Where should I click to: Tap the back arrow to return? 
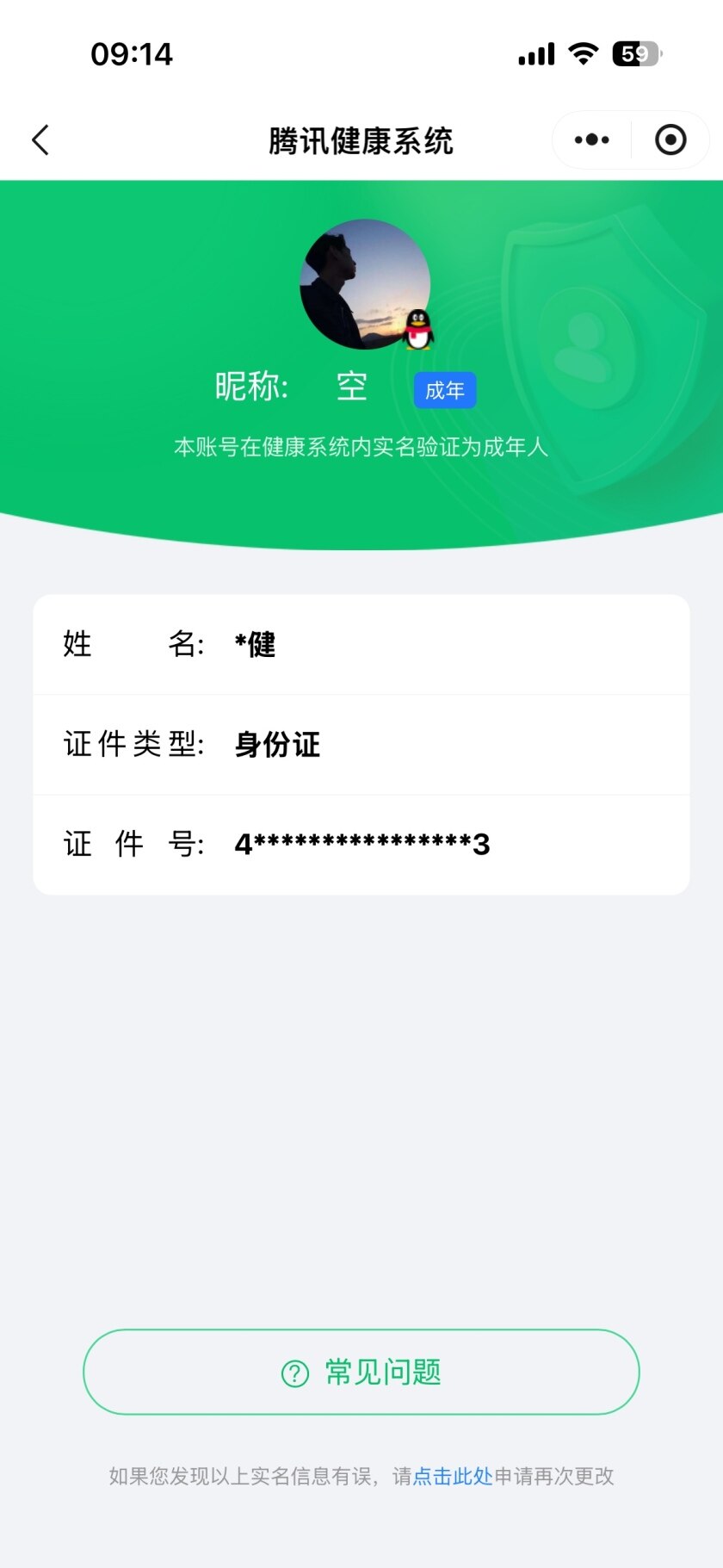(x=40, y=139)
